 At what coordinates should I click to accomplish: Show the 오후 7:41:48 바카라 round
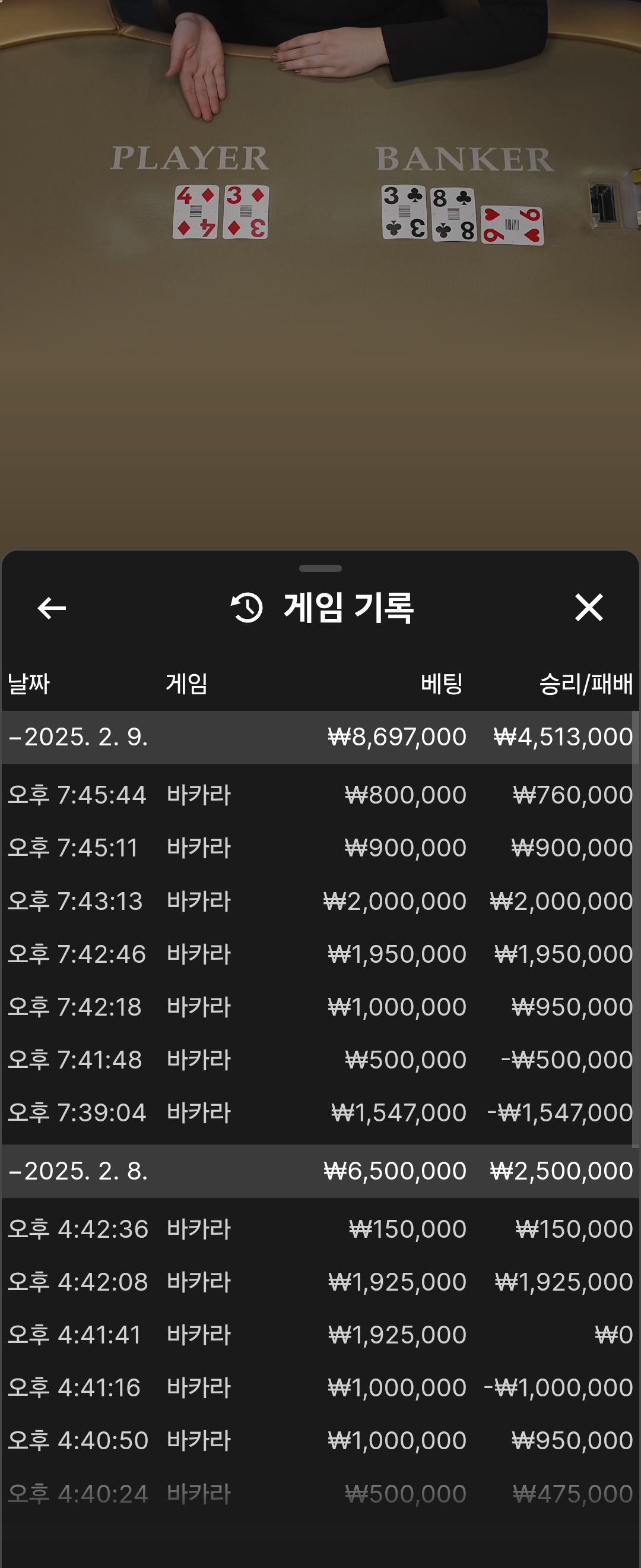(320, 1060)
